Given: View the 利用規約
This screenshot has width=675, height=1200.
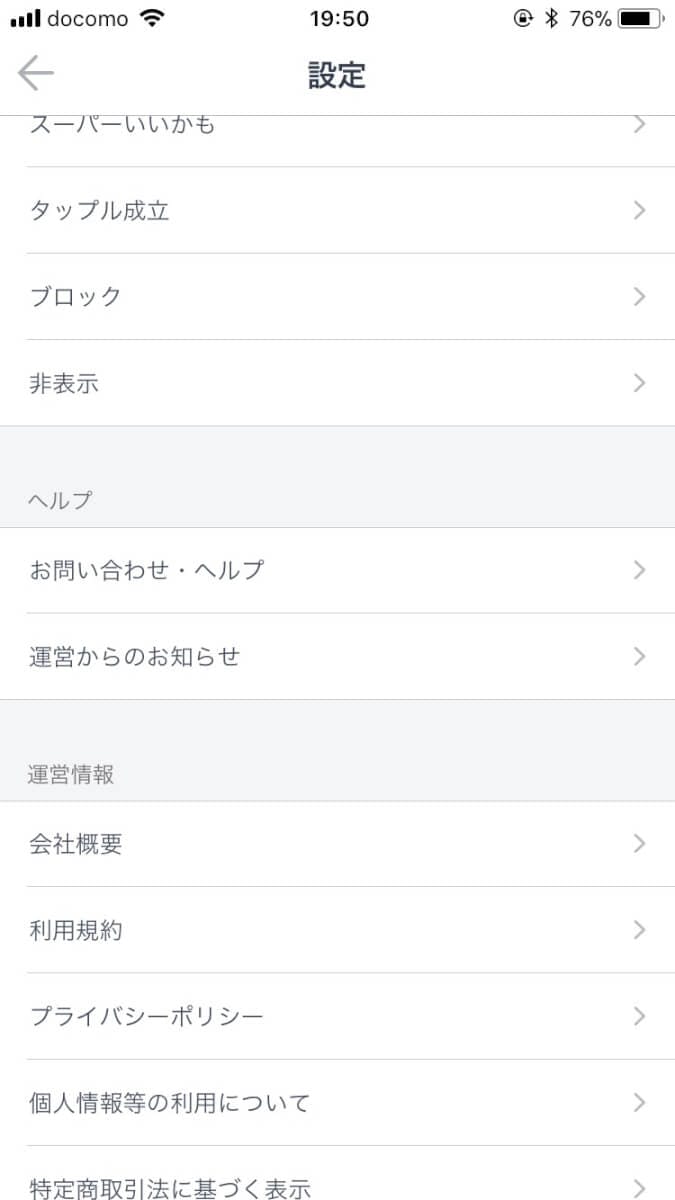Looking at the screenshot, I should coord(337,930).
